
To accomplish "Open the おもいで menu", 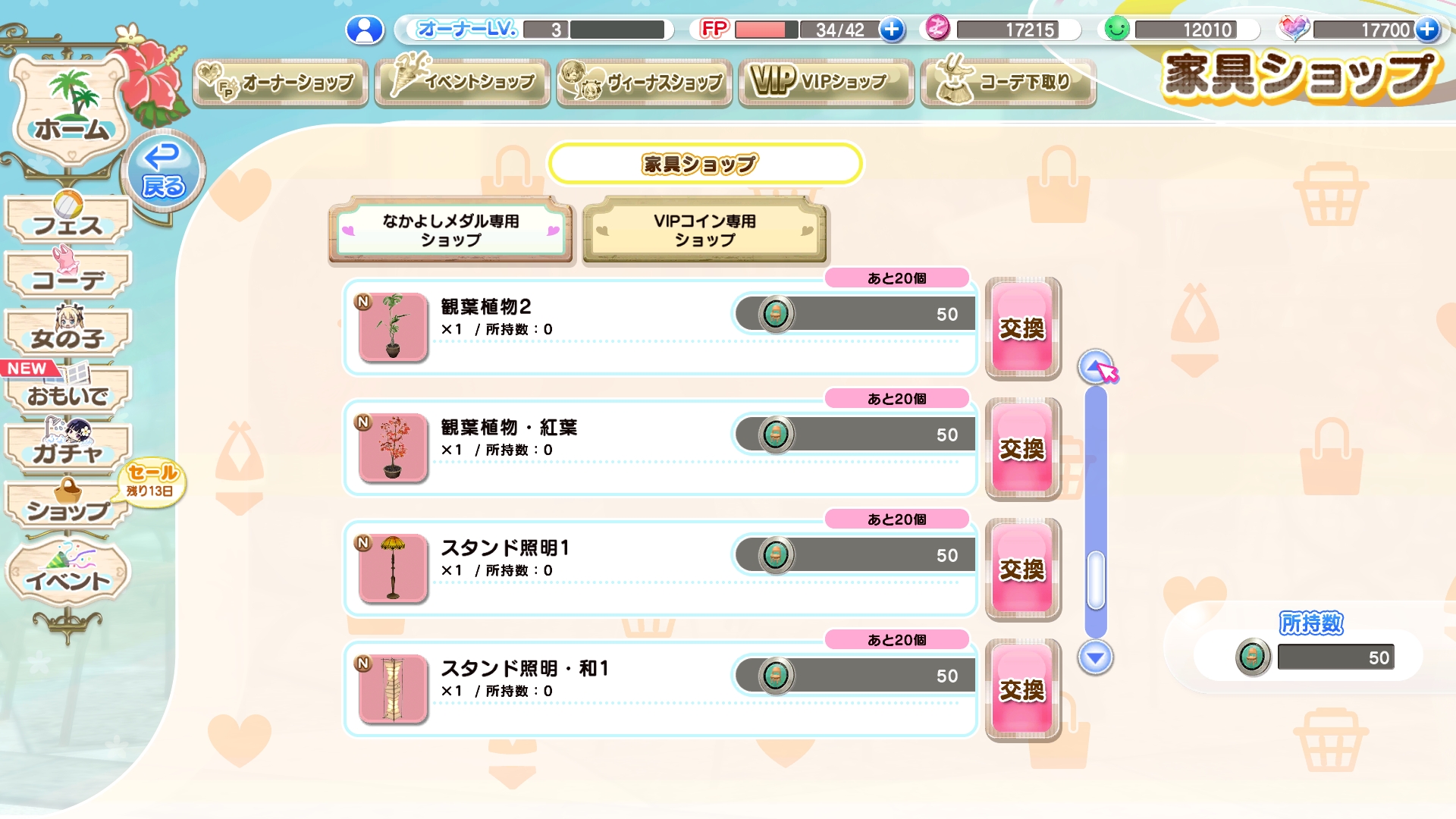I will 68,391.
